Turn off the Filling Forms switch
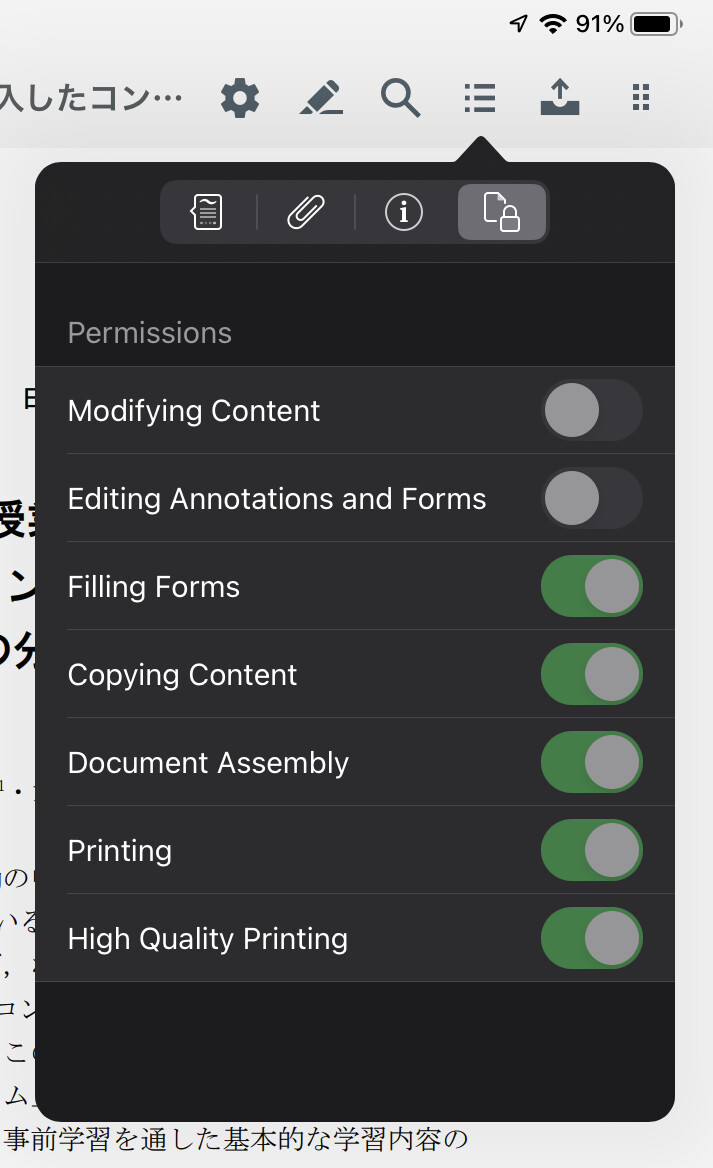Viewport: 713px width, 1168px height. pyautogui.click(x=592, y=586)
